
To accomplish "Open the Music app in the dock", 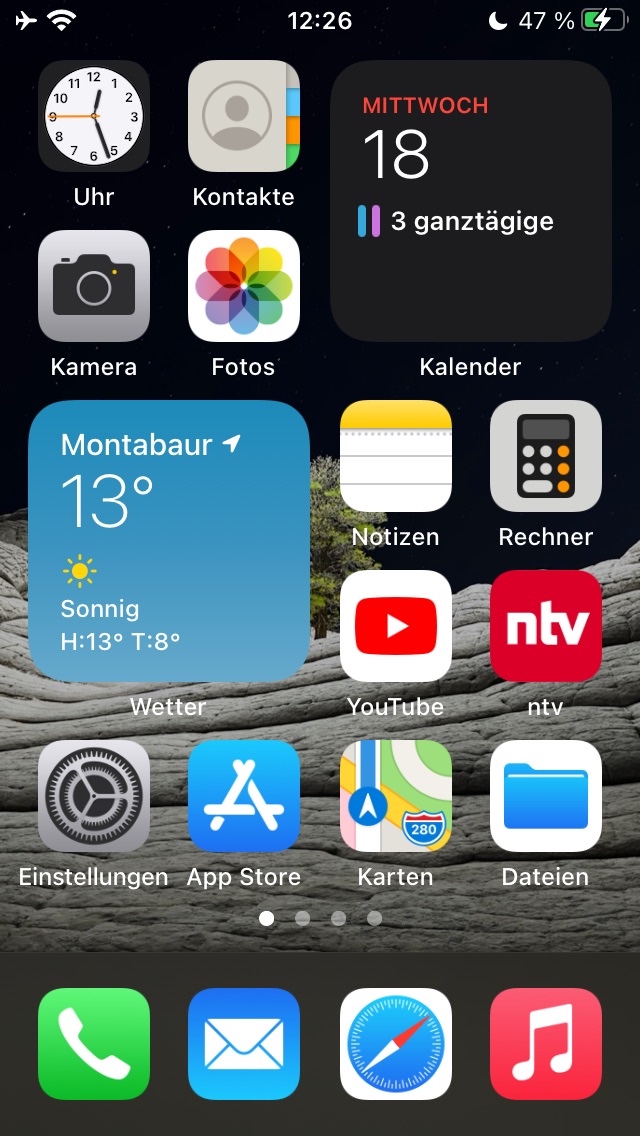I will 546,1044.
